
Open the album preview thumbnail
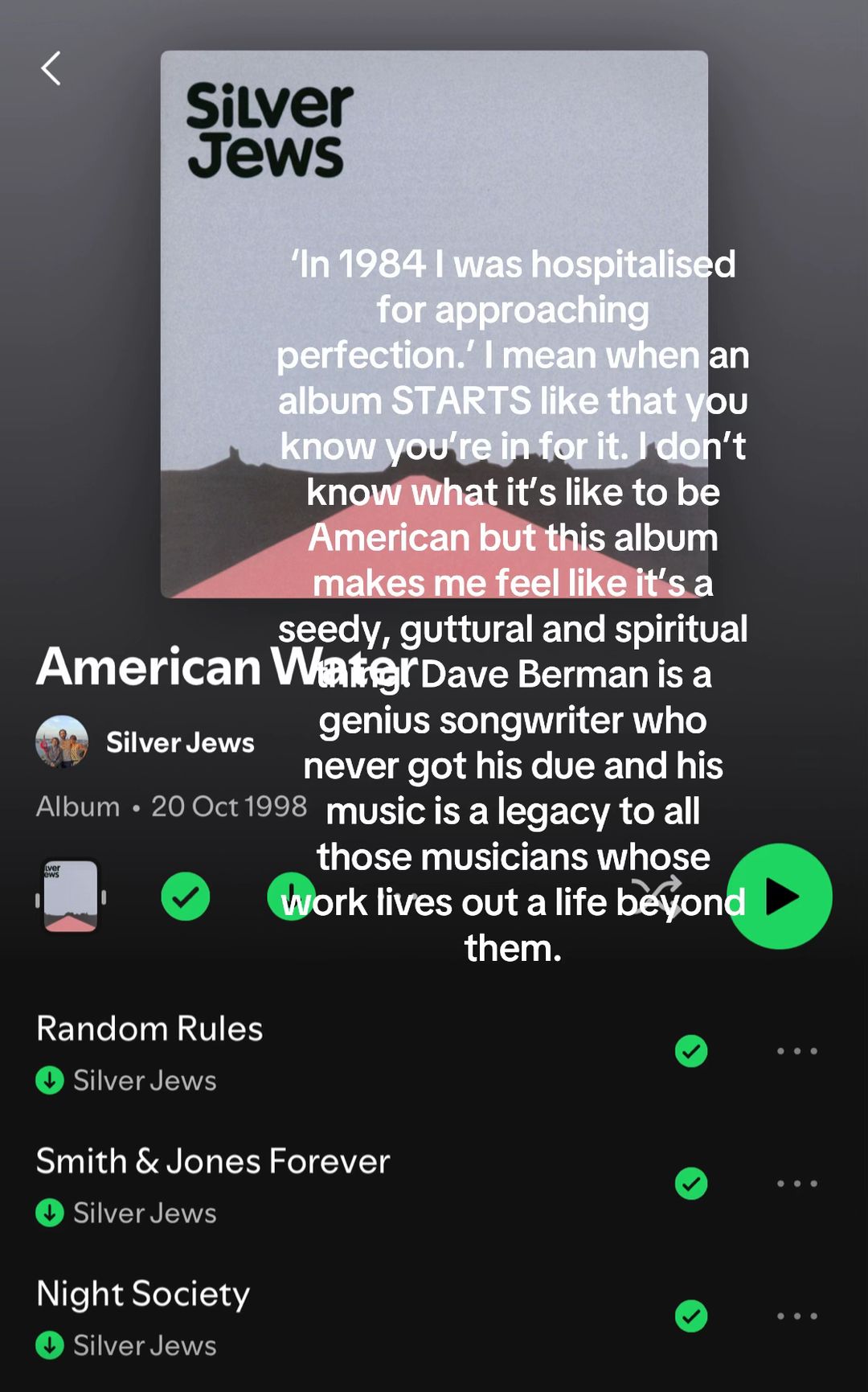pos(71,896)
